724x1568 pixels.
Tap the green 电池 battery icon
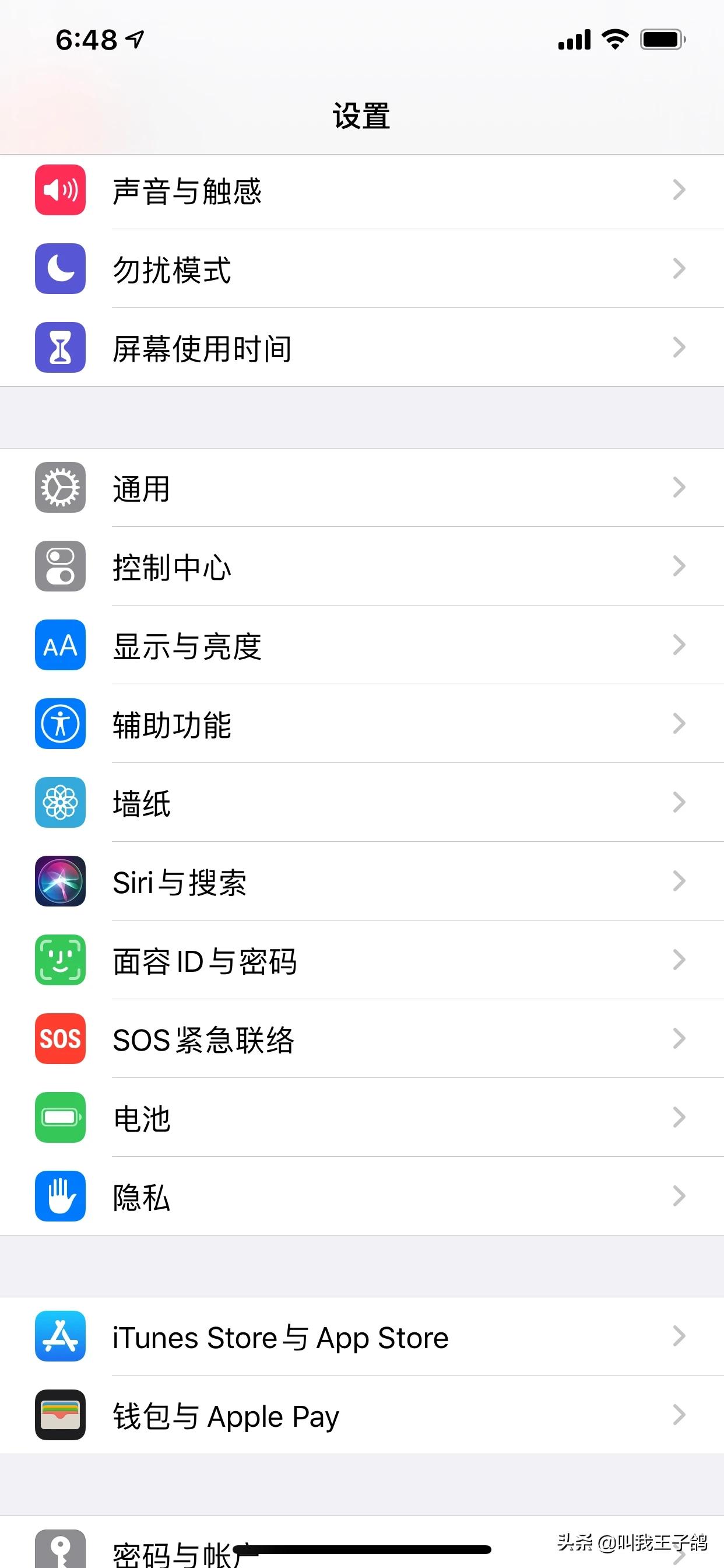[60, 1118]
